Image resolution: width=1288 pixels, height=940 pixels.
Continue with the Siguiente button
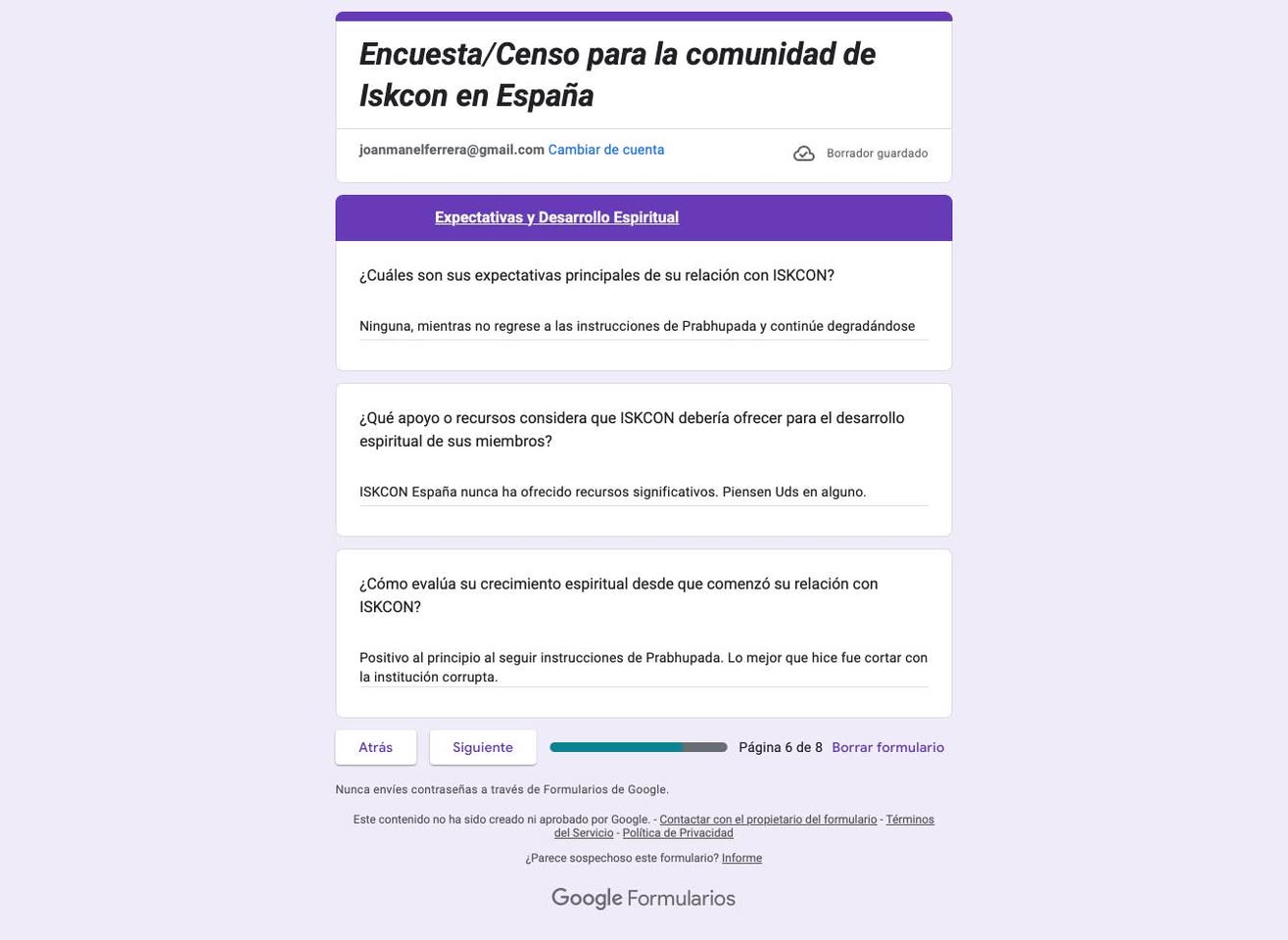[x=482, y=747]
